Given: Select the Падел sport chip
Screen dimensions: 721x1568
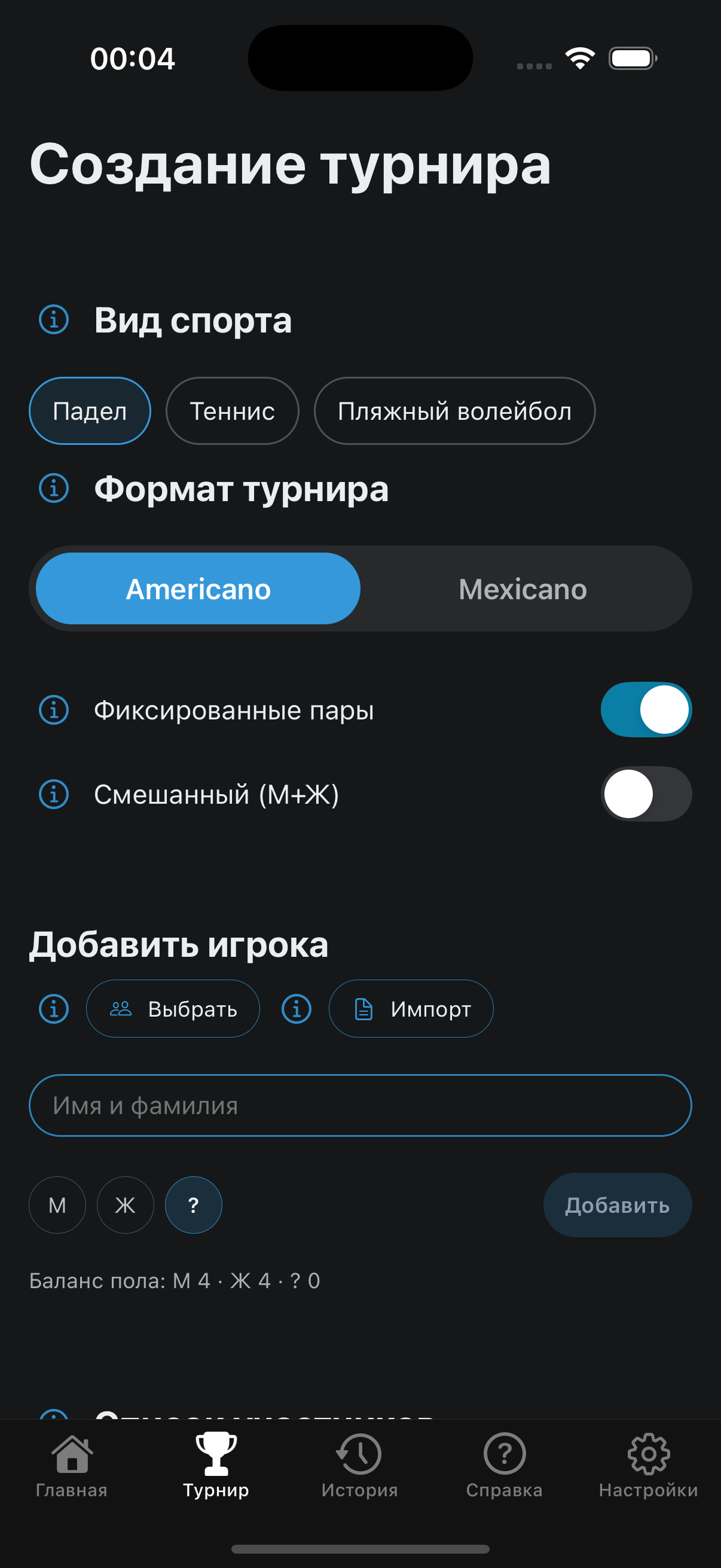Looking at the screenshot, I should (x=90, y=411).
